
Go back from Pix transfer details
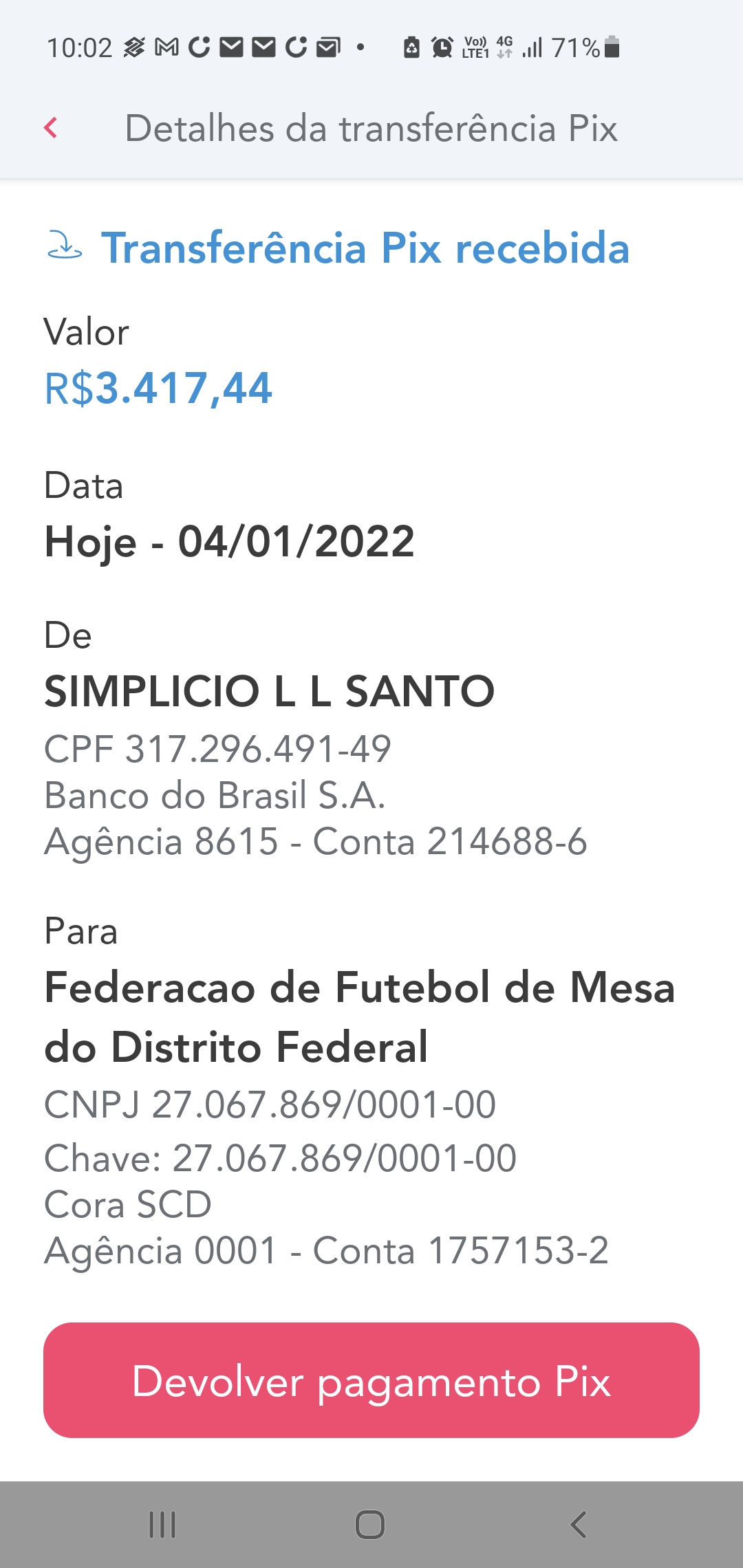tap(51, 128)
